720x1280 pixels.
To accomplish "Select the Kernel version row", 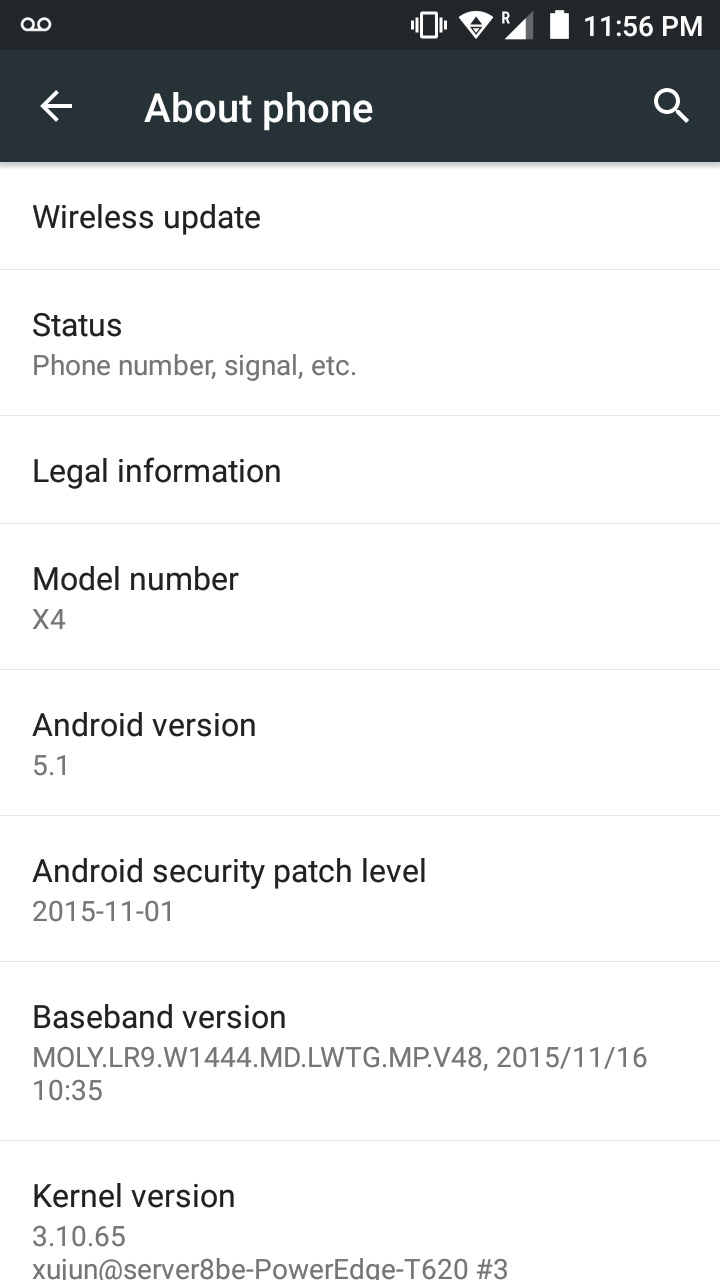I will pyautogui.click(x=360, y=1211).
